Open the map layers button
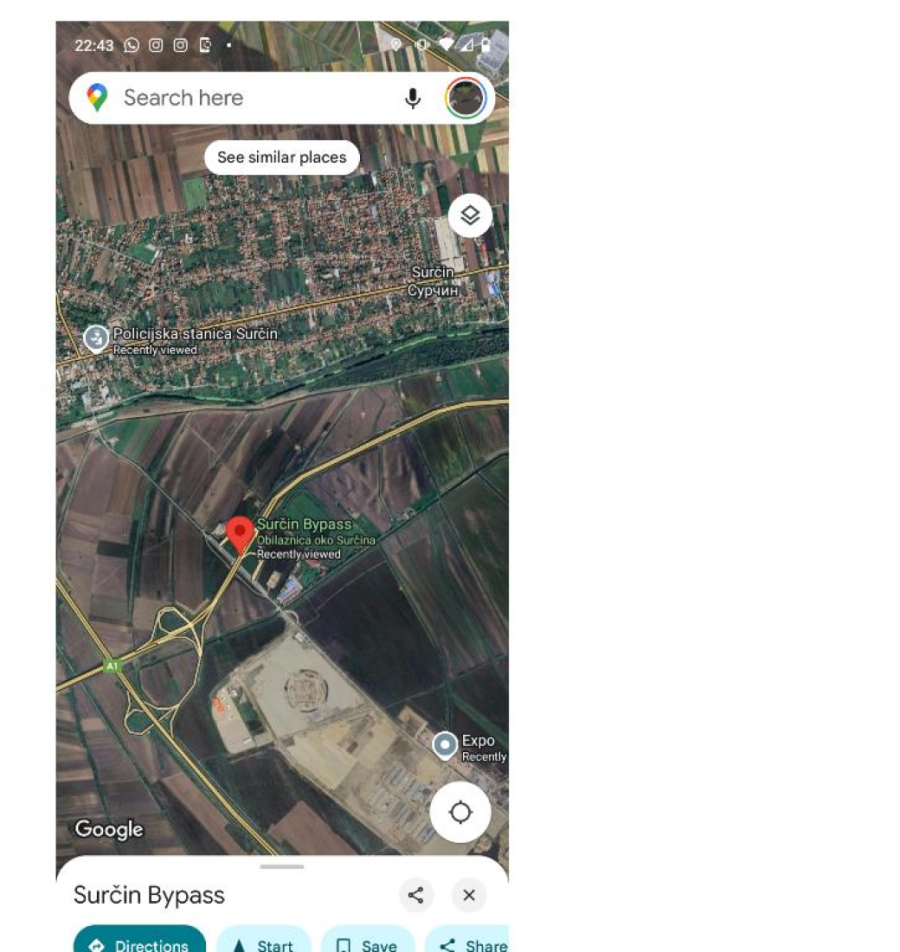The height and width of the screenshot is (952, 900). click(470, 215)
